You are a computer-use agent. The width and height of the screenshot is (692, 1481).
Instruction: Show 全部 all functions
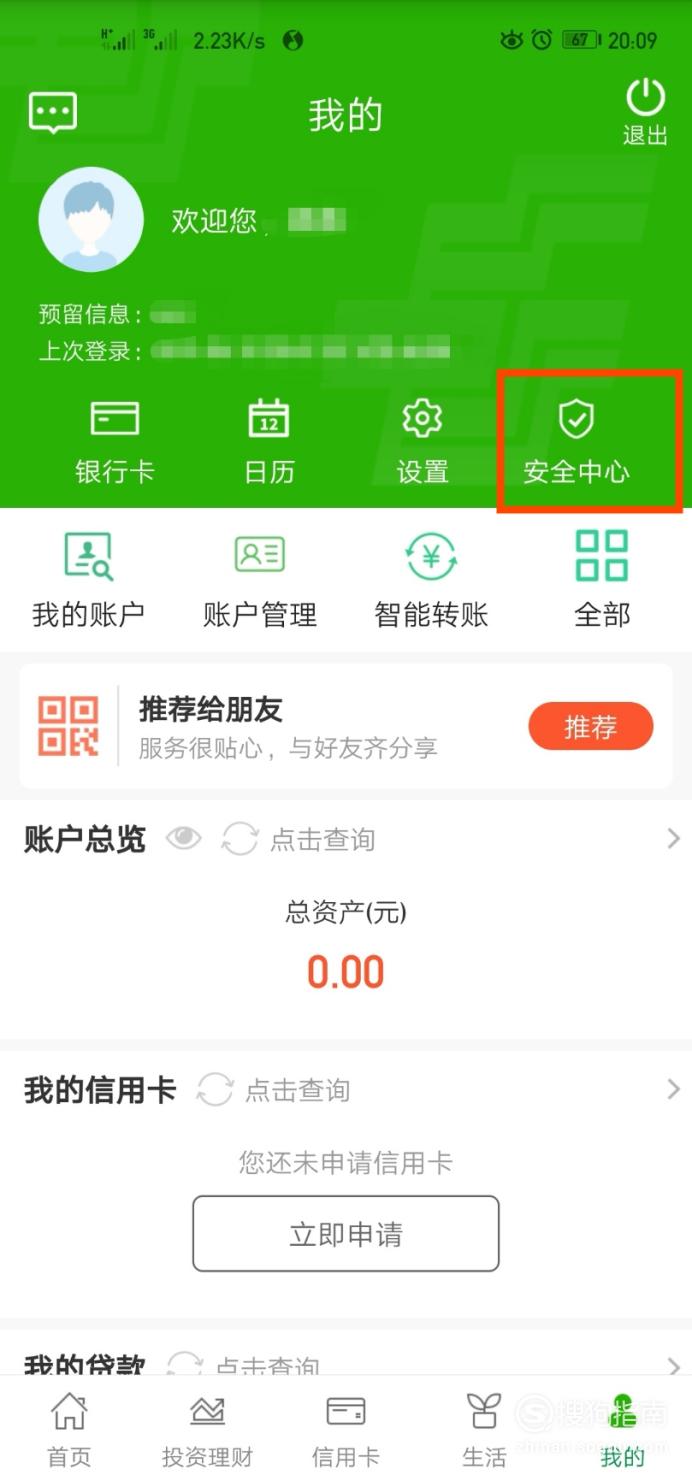click(x=602, y=580)
